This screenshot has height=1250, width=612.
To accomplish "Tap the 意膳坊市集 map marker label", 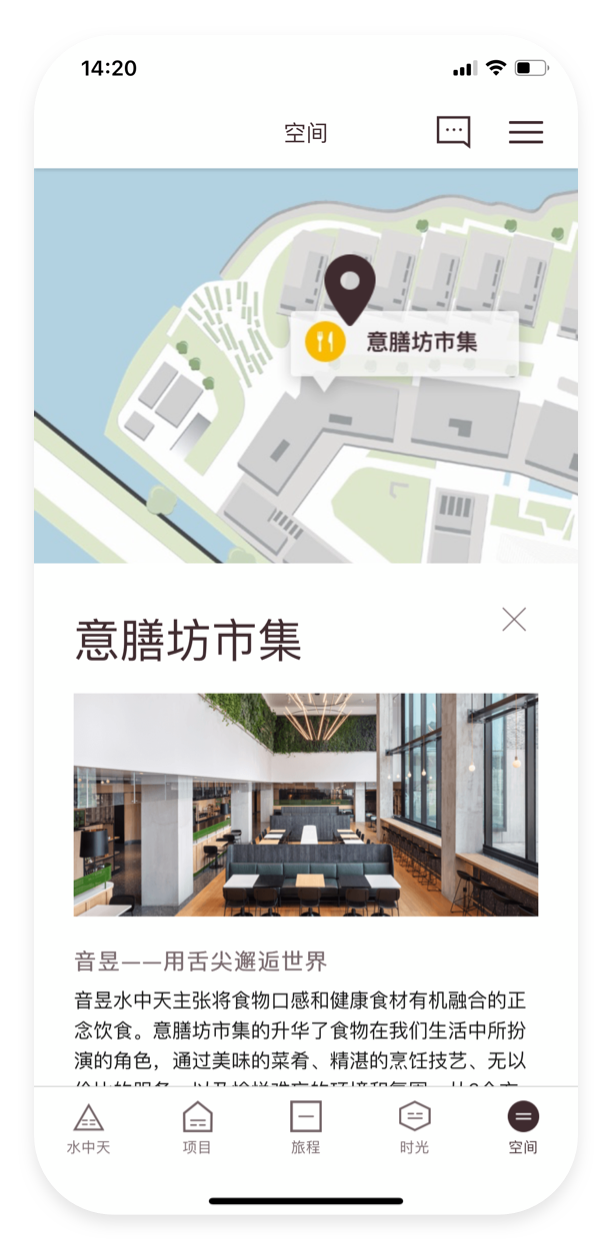I will [x=405, y=343].
